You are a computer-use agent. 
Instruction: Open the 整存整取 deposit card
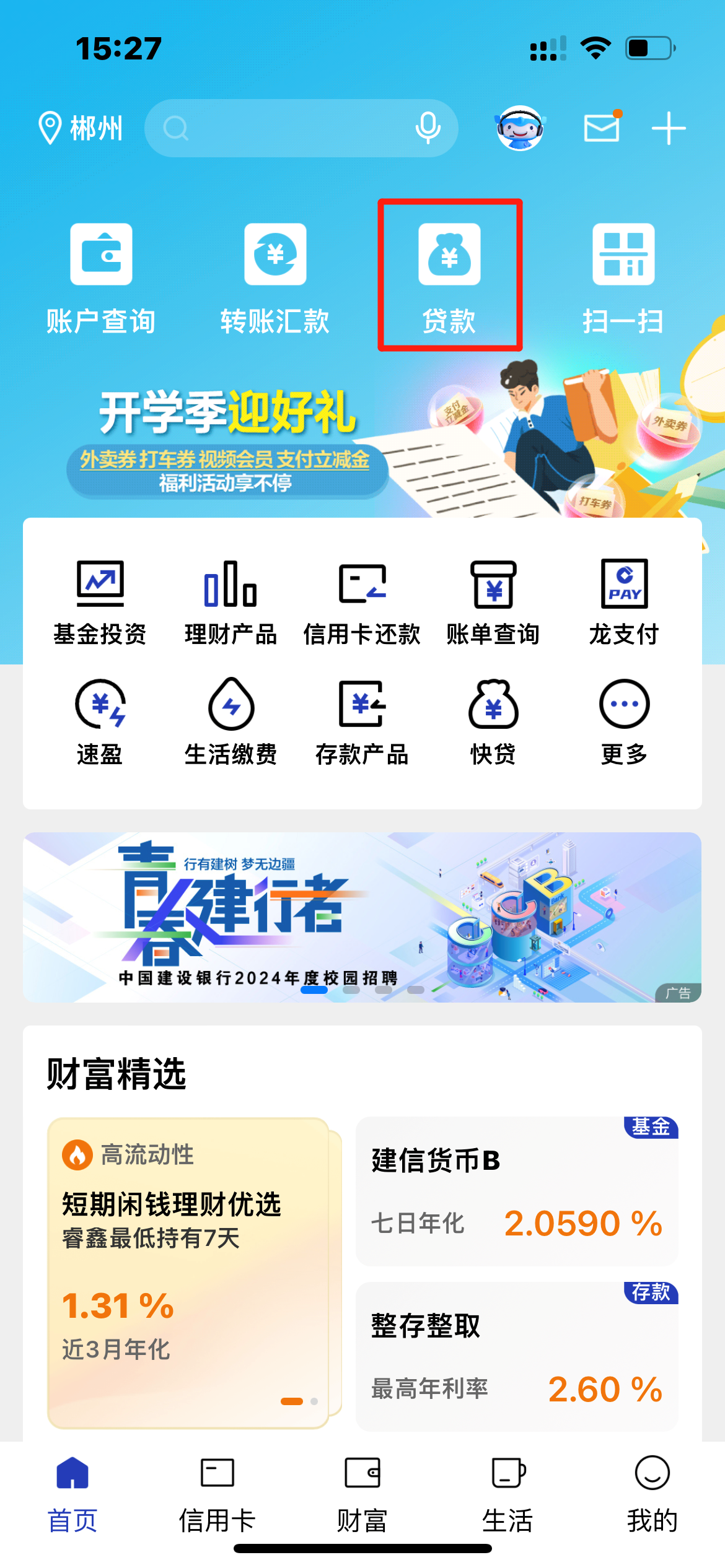click(x=517, y=1356)
